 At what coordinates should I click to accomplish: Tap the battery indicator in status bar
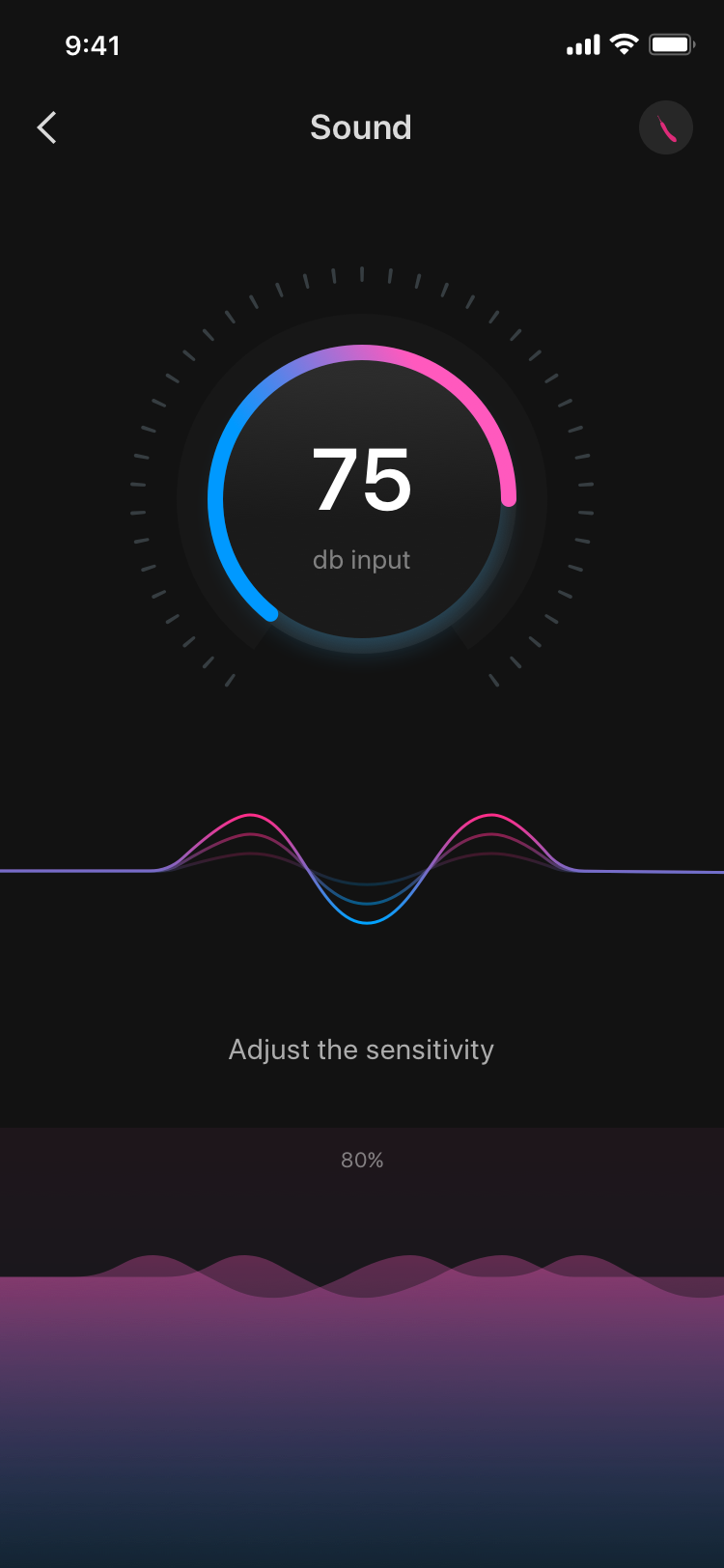671,43
